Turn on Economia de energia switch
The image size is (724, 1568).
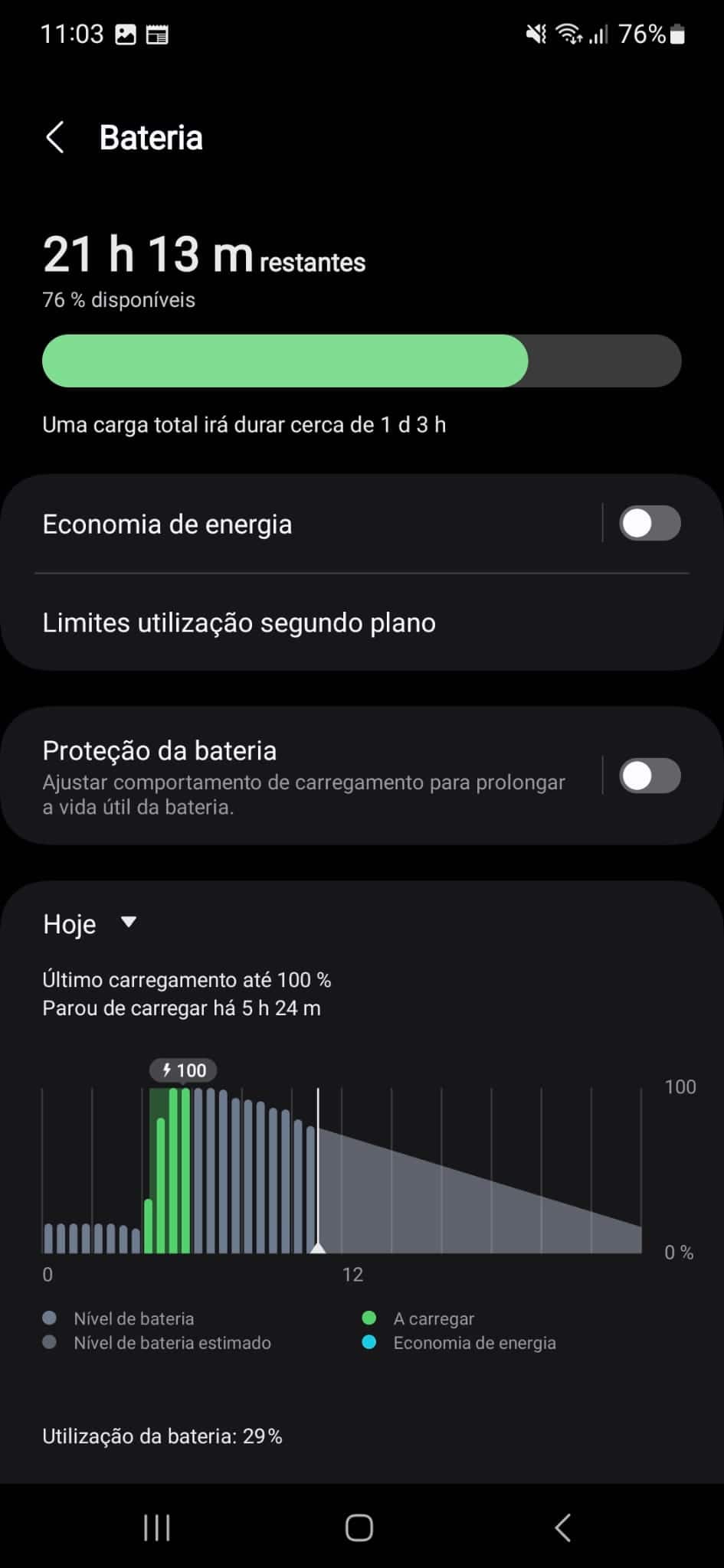[x=649, y=524]
